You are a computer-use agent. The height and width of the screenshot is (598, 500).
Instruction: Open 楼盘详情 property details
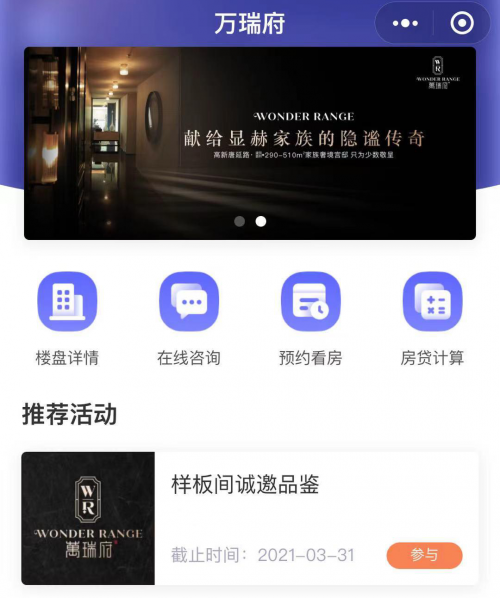click(x=67, y=319)
